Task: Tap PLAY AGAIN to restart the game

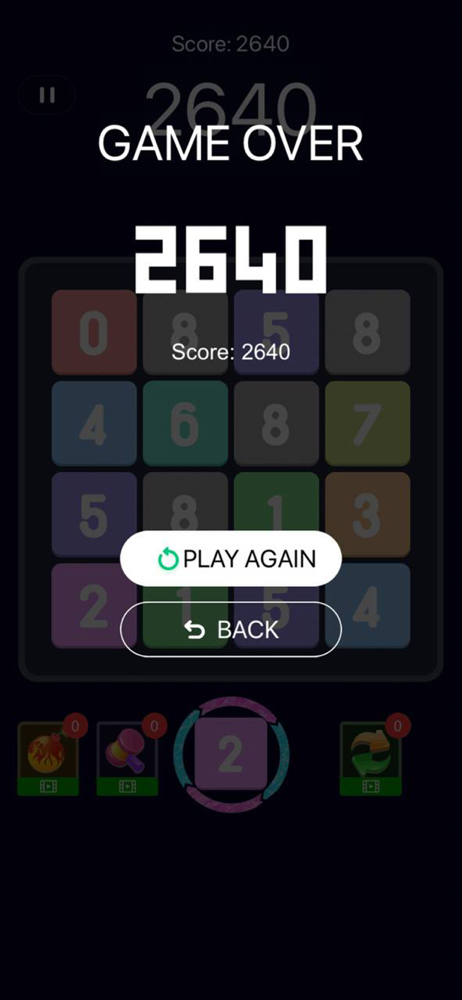Action: pyautogui.click(x=231, y=559)
